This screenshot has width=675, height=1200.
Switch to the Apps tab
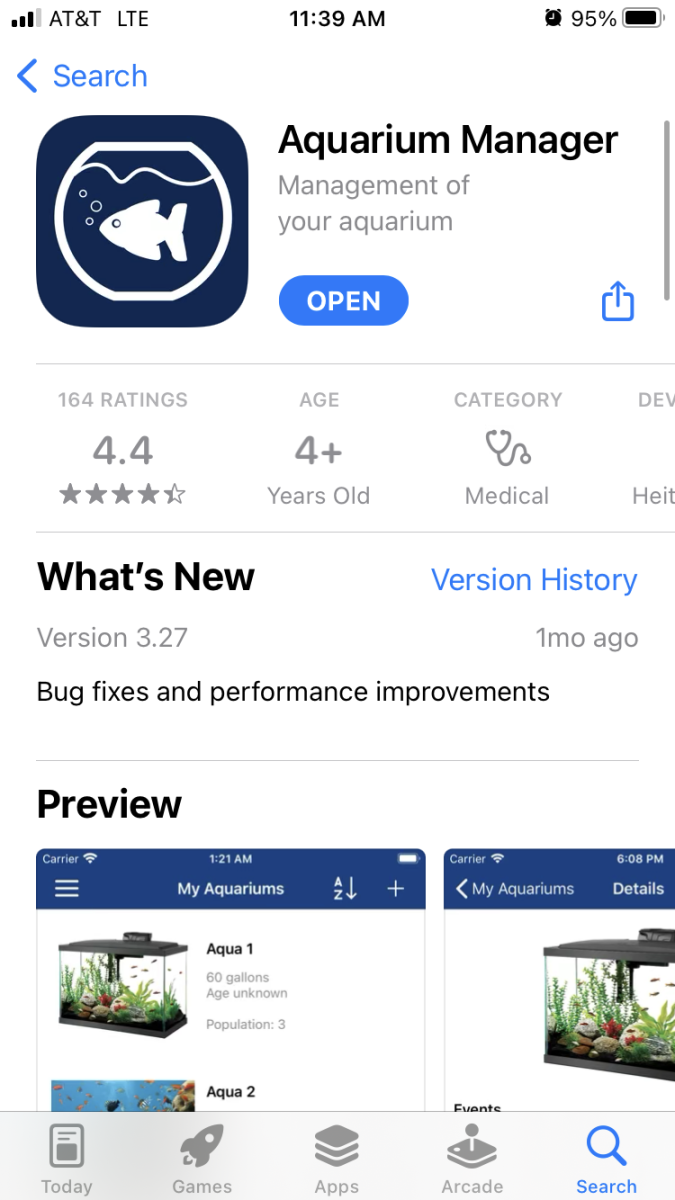point(337,1159)
